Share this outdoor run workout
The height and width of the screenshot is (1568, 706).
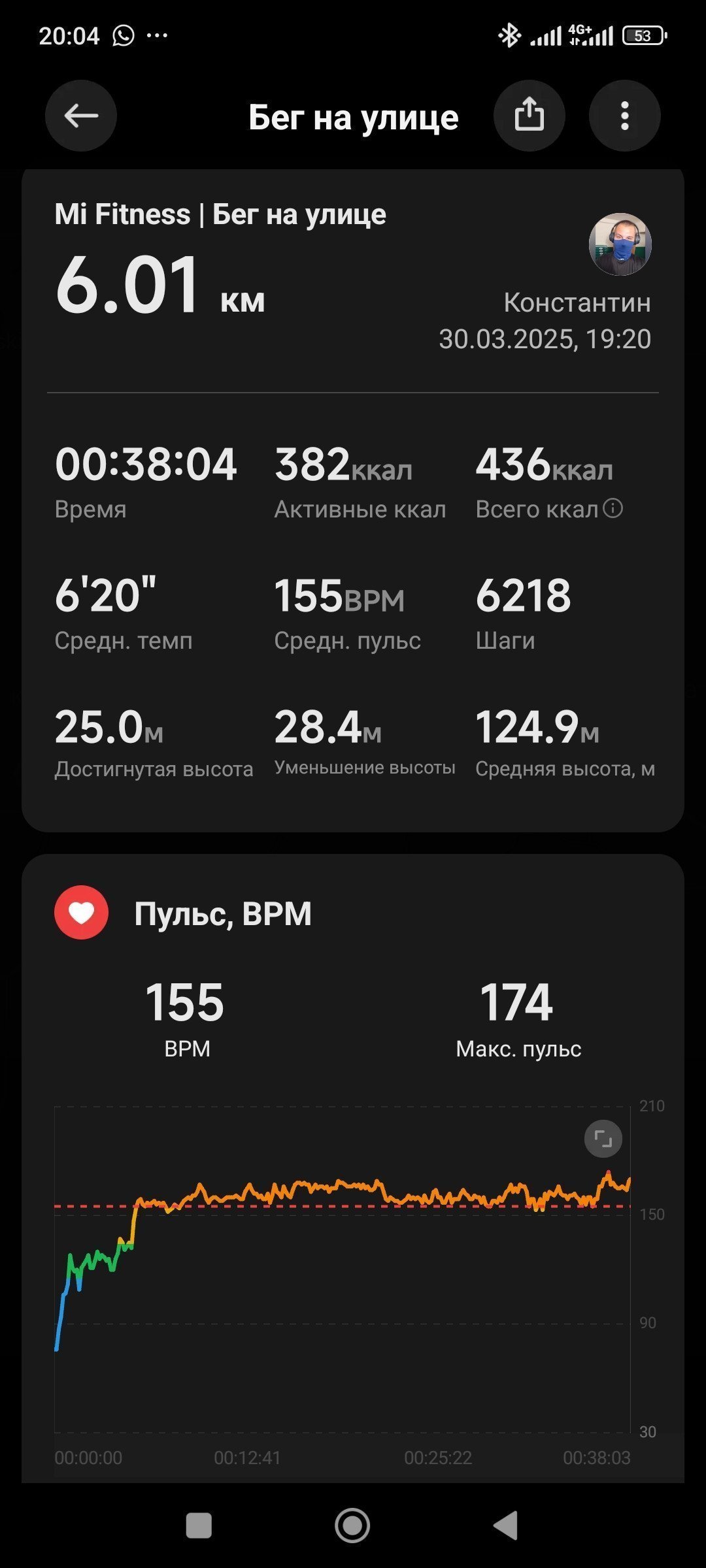529,116
